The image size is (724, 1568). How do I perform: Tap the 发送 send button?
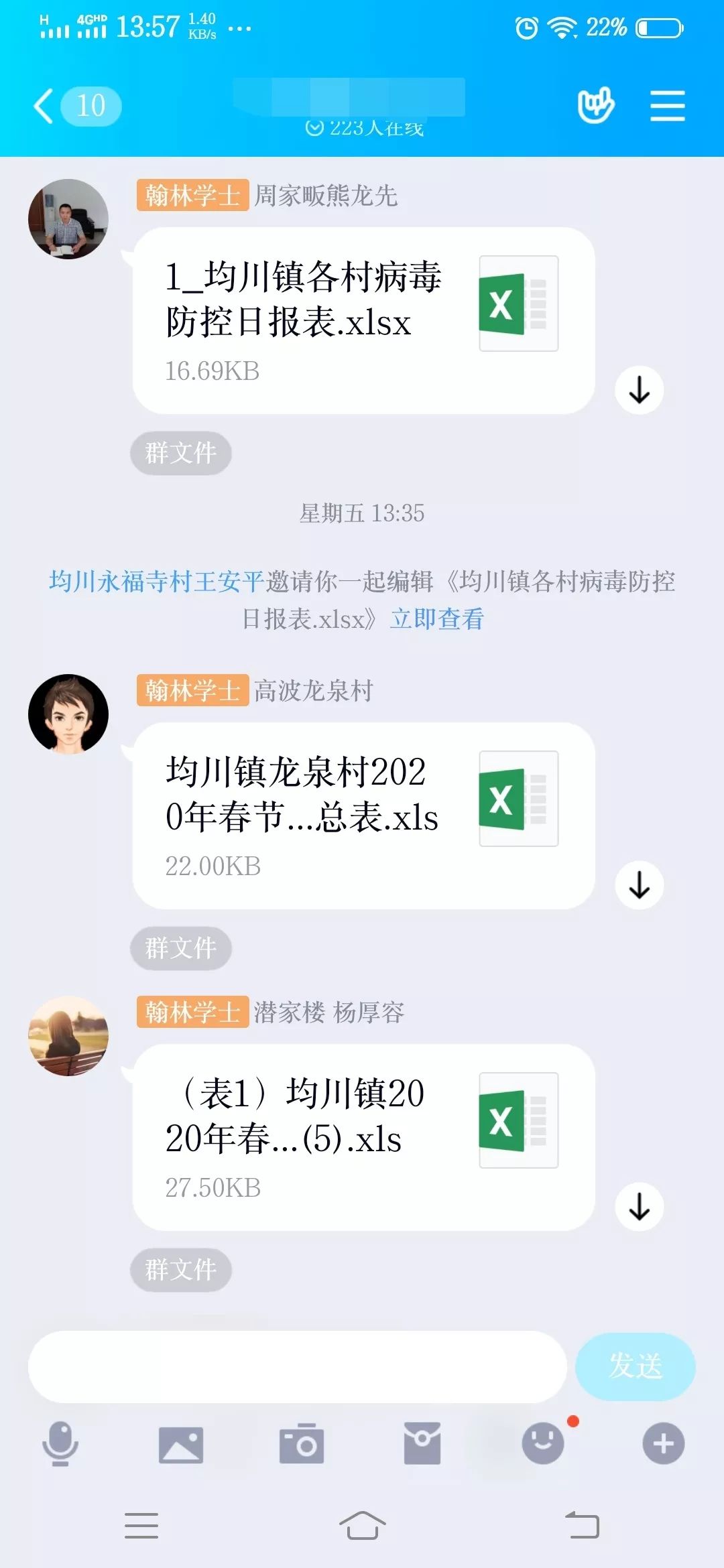coord(635,1366)
